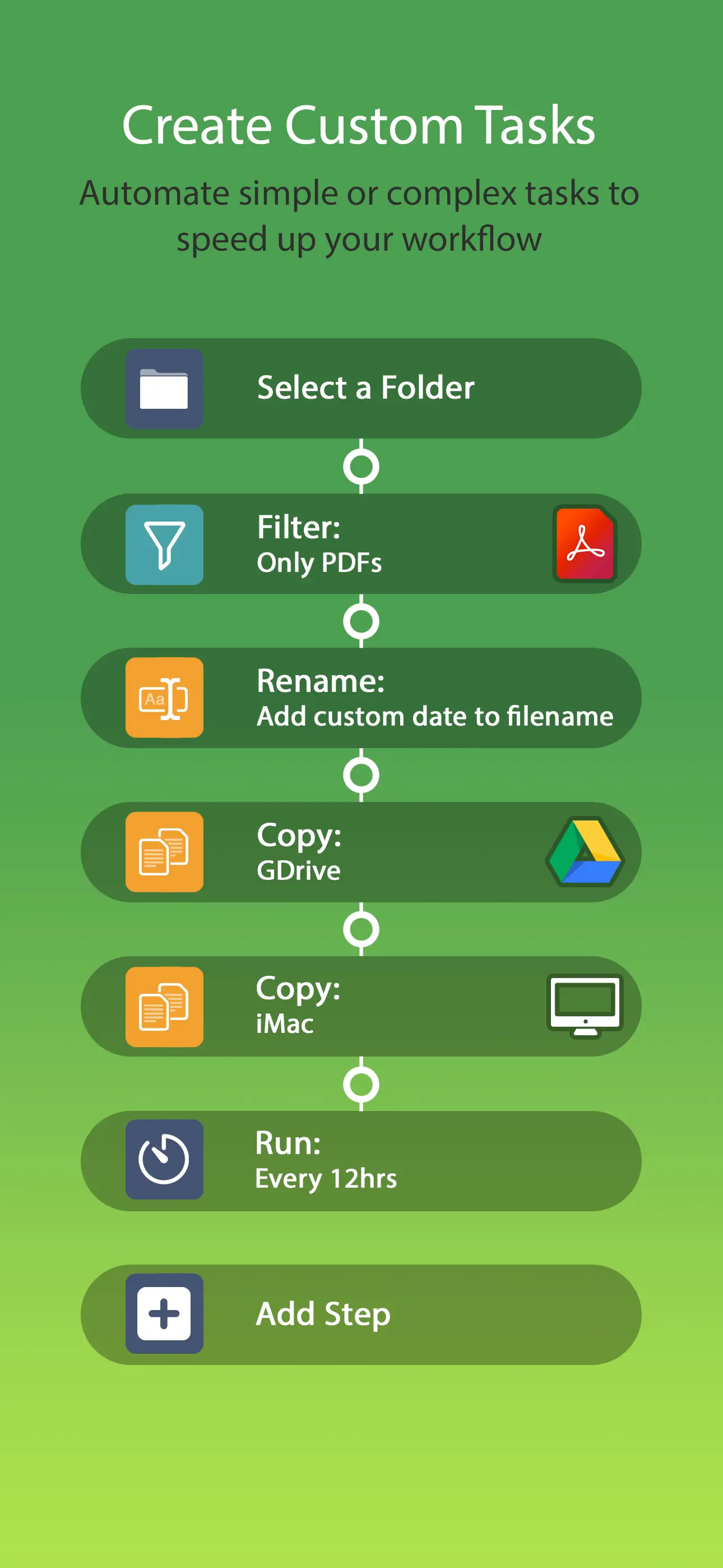Select the Copy icon beside iMac
This screenshot has width=723, height=1568.
tap(163, 1006)
